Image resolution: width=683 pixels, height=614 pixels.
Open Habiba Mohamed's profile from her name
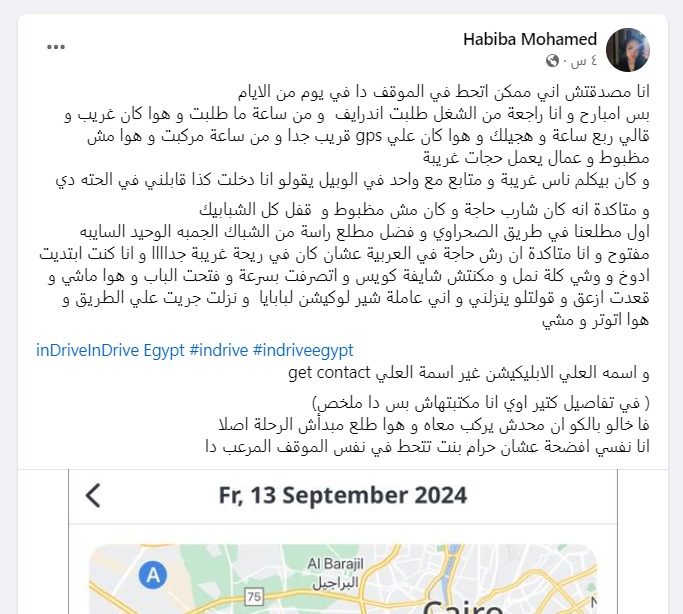pos(530,39)
